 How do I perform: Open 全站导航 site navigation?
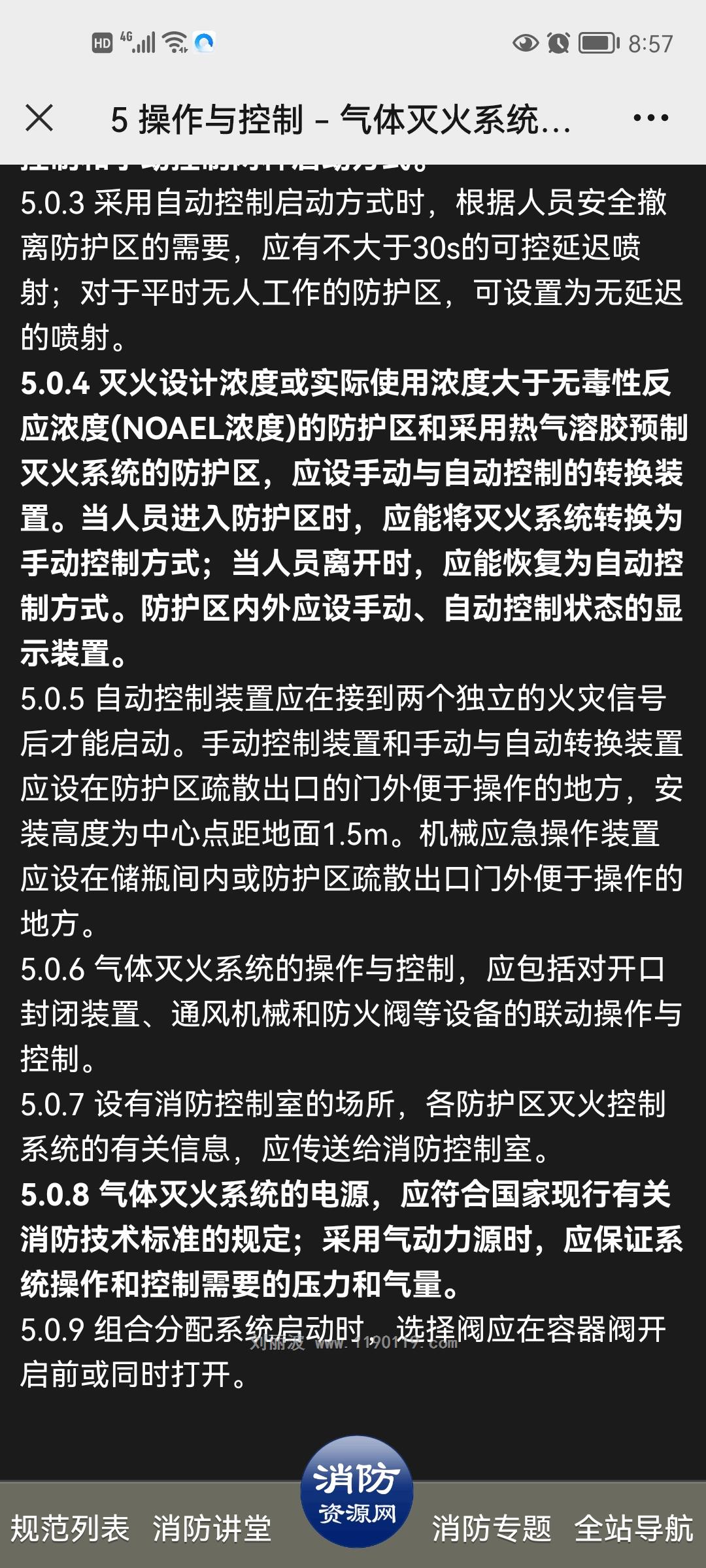point(634,1529)
